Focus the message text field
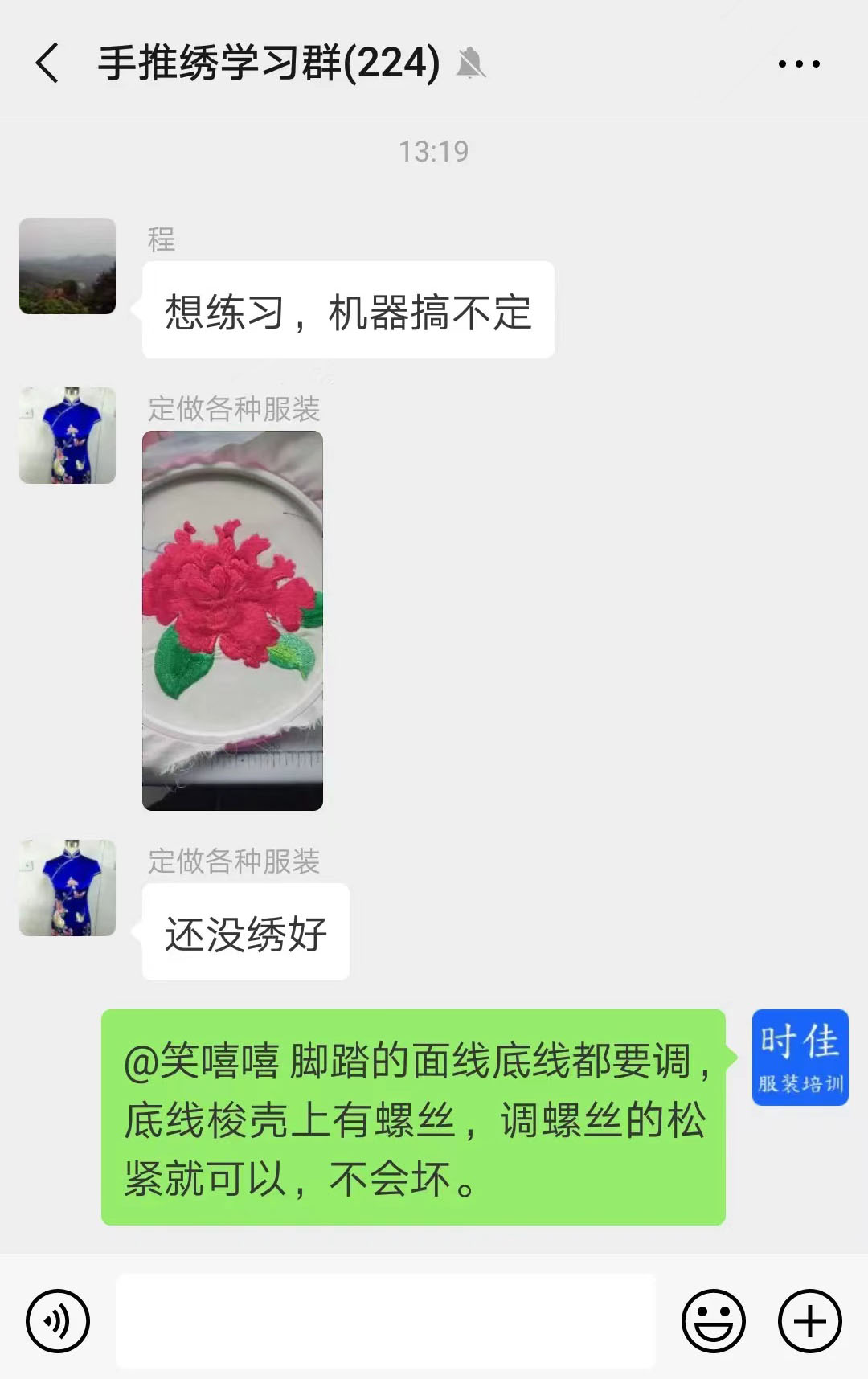Viewport: 868px width, 1379px height. point(386,1321)
